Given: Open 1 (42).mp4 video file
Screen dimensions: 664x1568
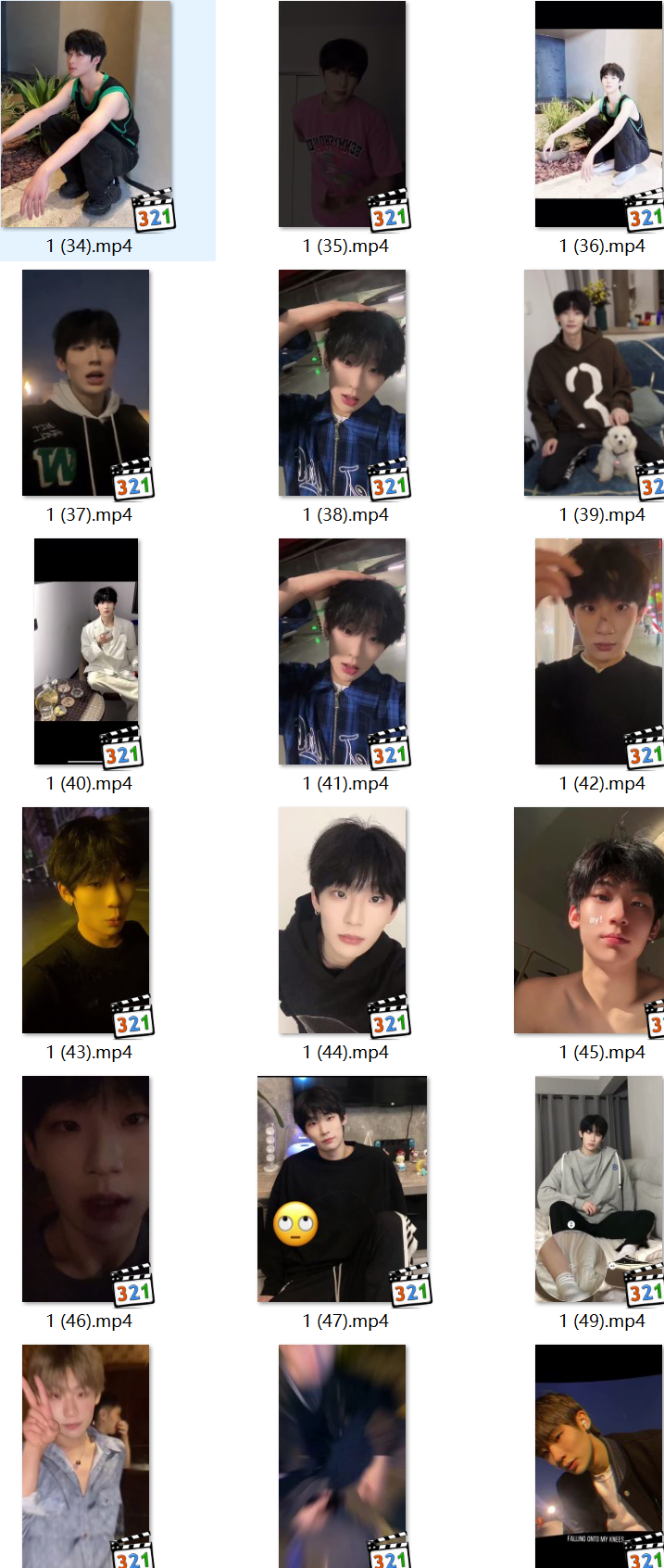Looking at the screenshot, I should (598, 651).
